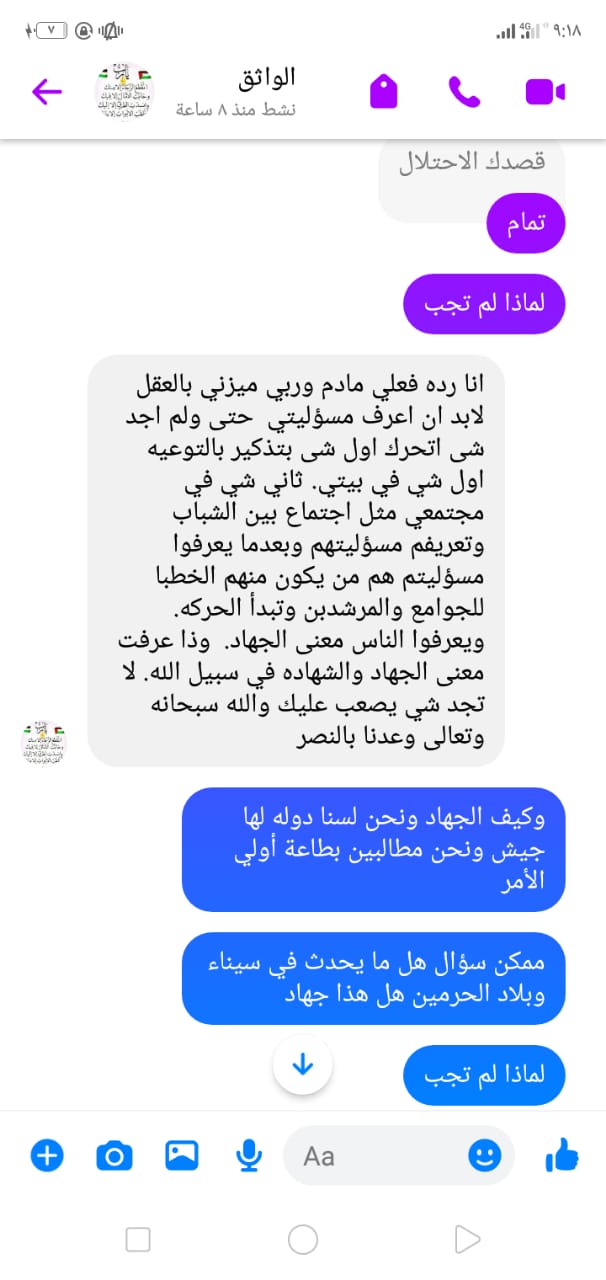Send a thumbs-up like
This screenshot has height=1280, width=606.
coord(562,1157)
